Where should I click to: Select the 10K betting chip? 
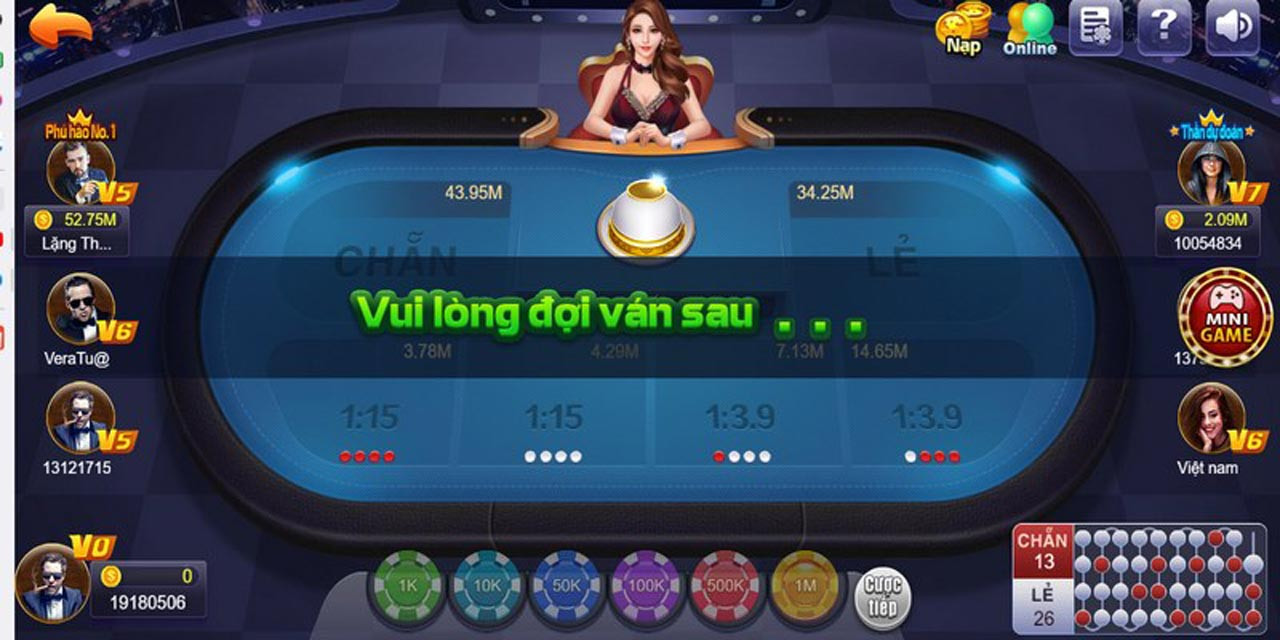(487, 586)
